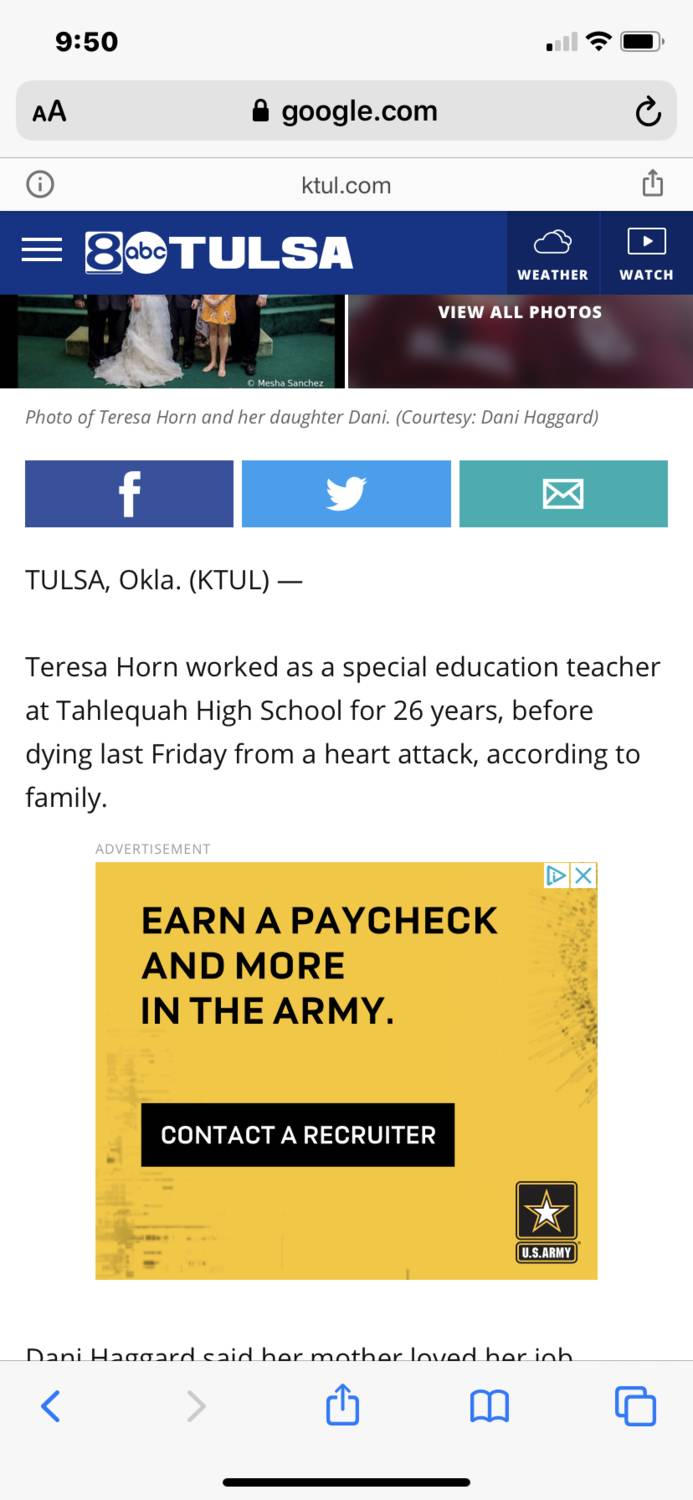Open page info icon beside ktul.com
Screen dimensions: 693x1500
point(40,184)
